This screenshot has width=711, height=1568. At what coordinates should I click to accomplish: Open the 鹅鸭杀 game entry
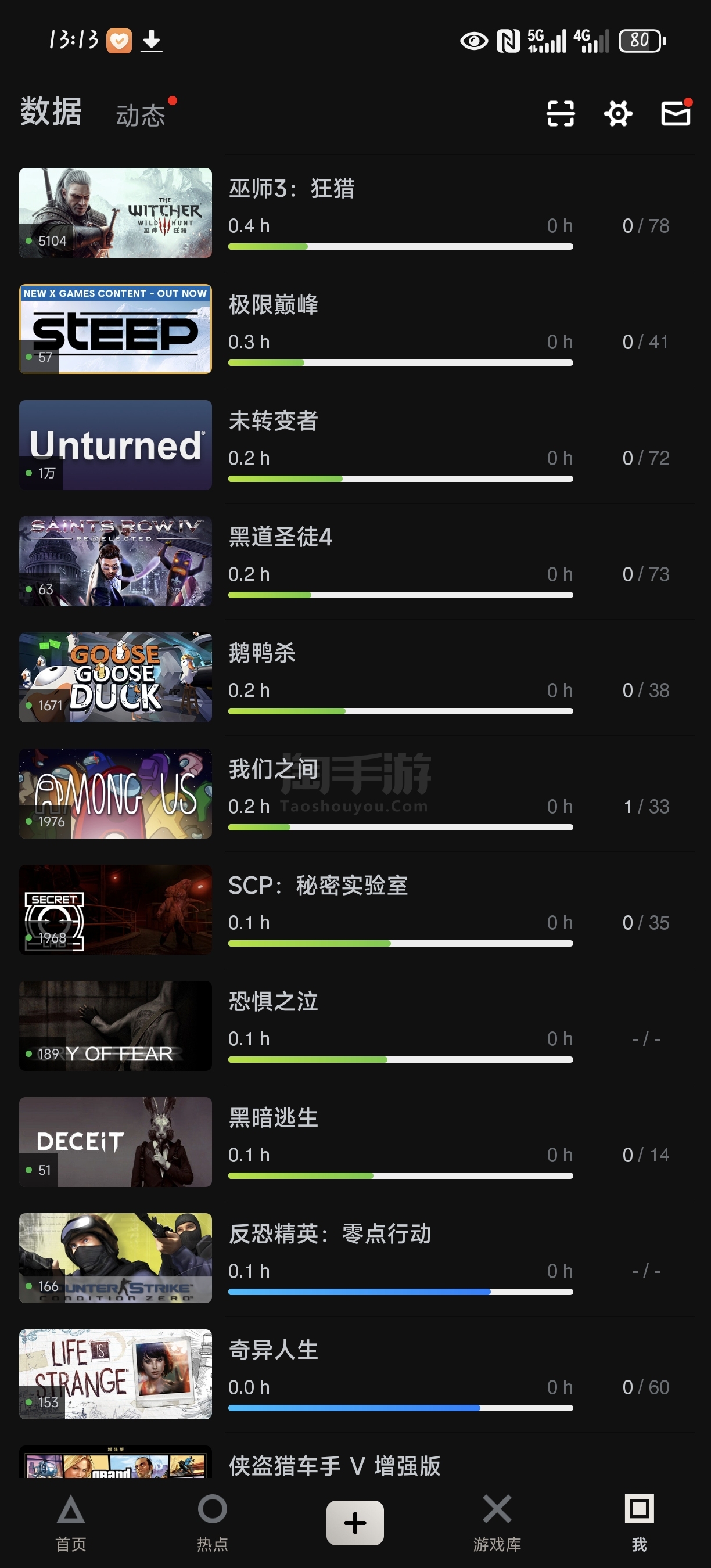click(355, 678)
